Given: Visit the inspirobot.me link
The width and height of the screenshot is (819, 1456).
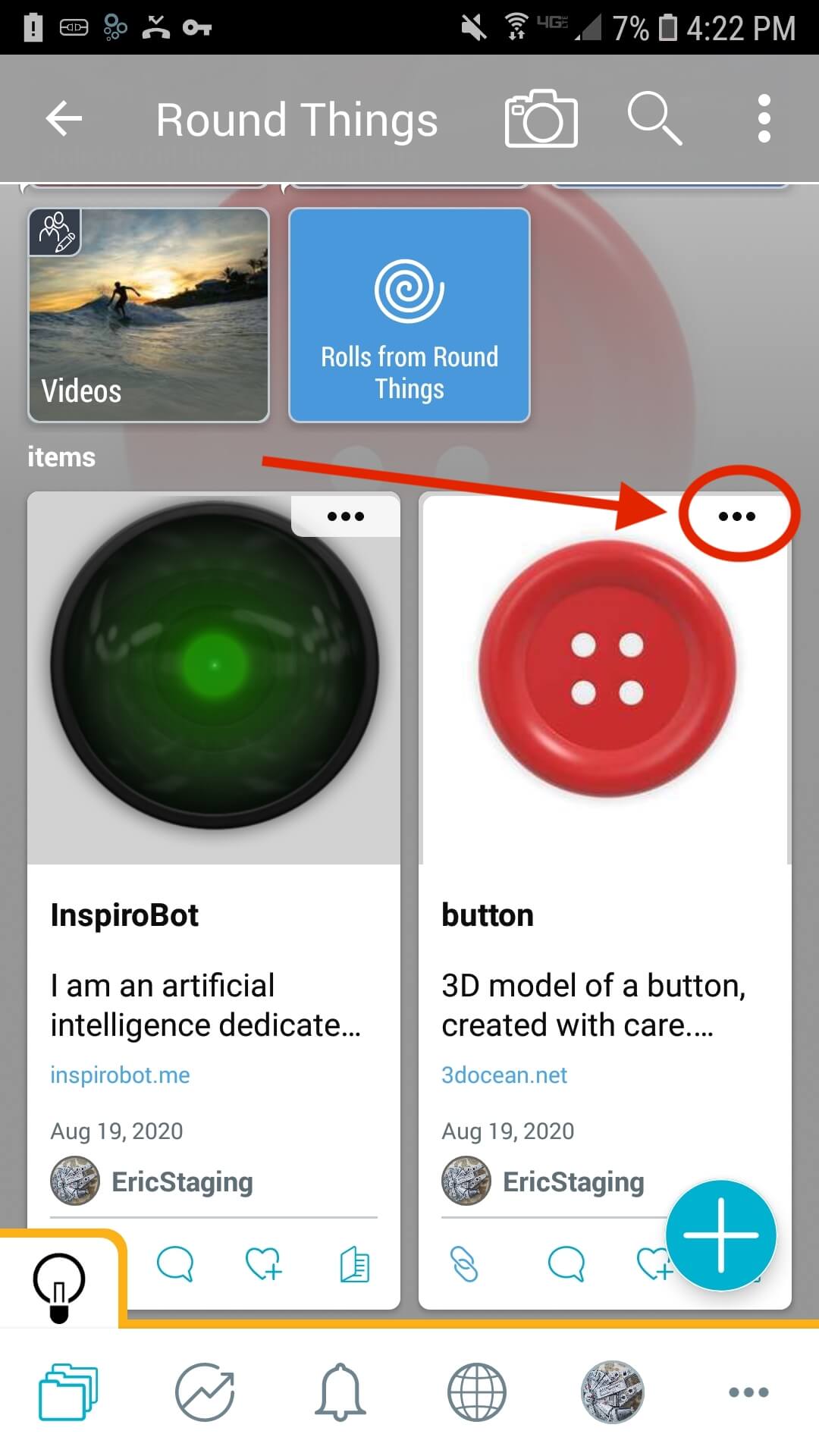Looking at the screenshot, I should 120,1075.
